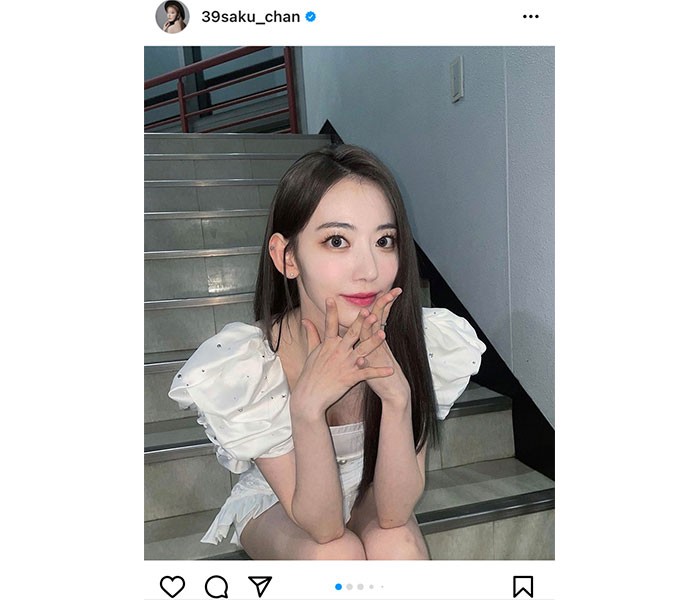Like this post with the heart

point(172,586)
